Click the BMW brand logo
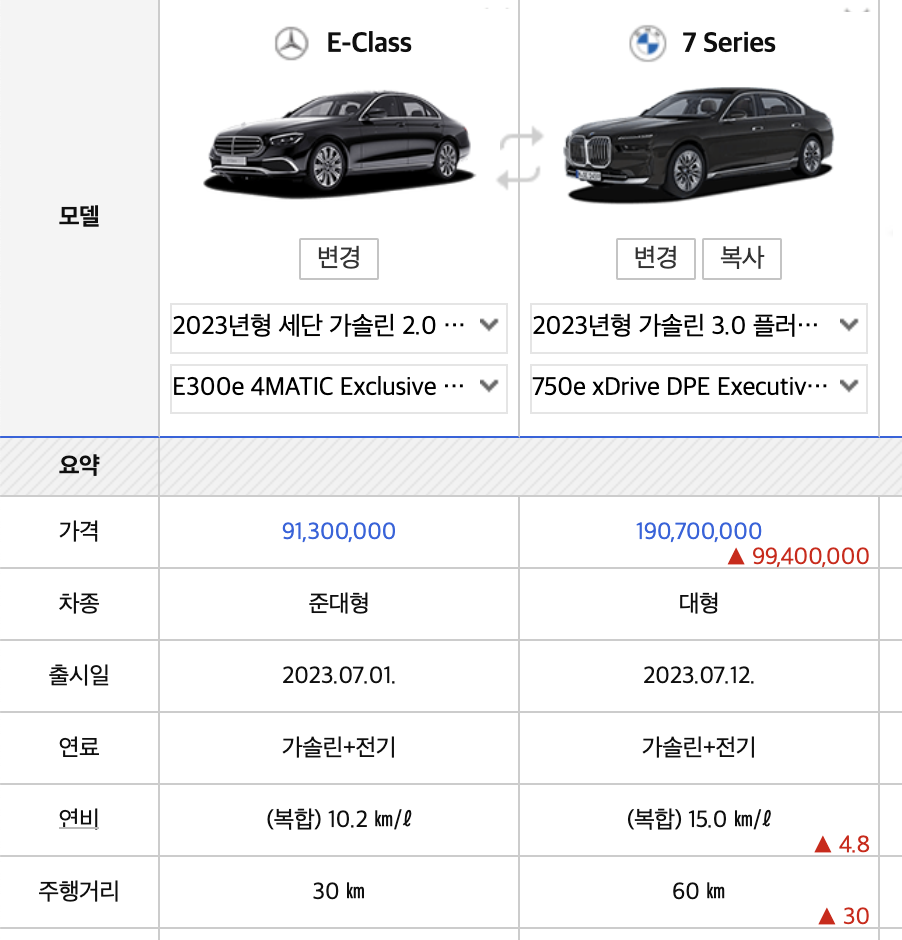Viewport: 902px width, 940px height. 647,43
